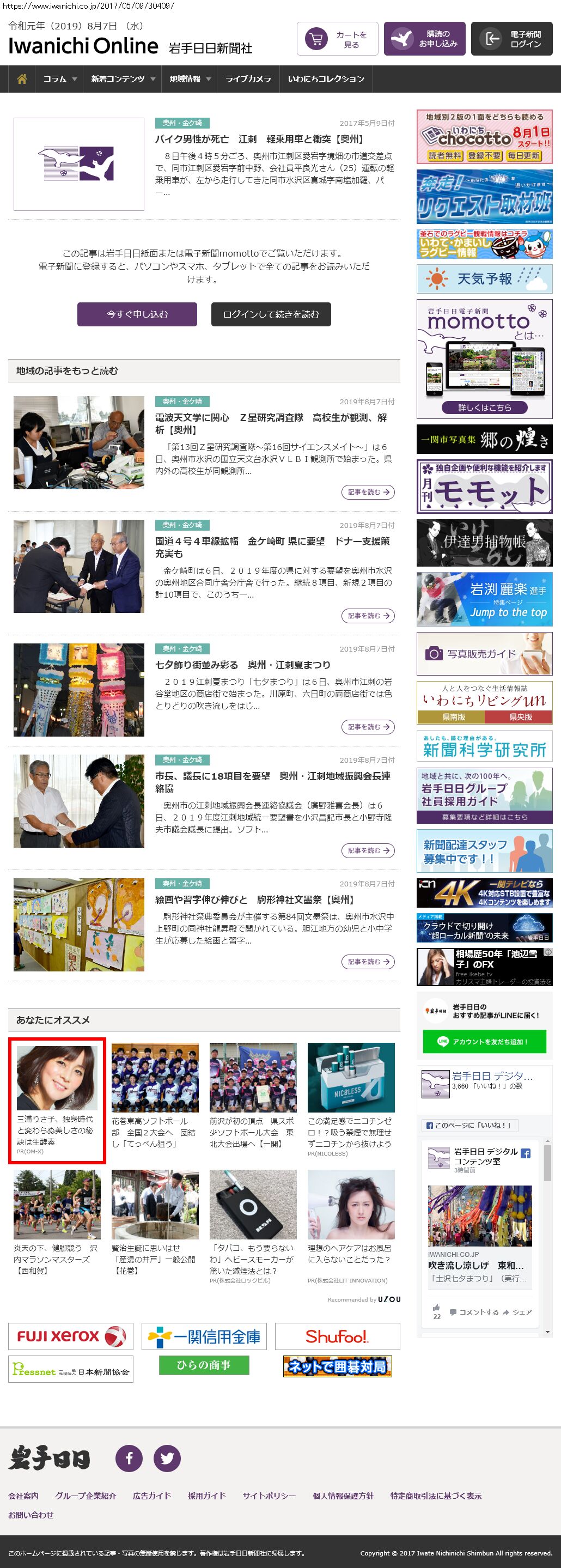
Task: Tap ログインして続きを読む button
Action: tap(271, 314)
